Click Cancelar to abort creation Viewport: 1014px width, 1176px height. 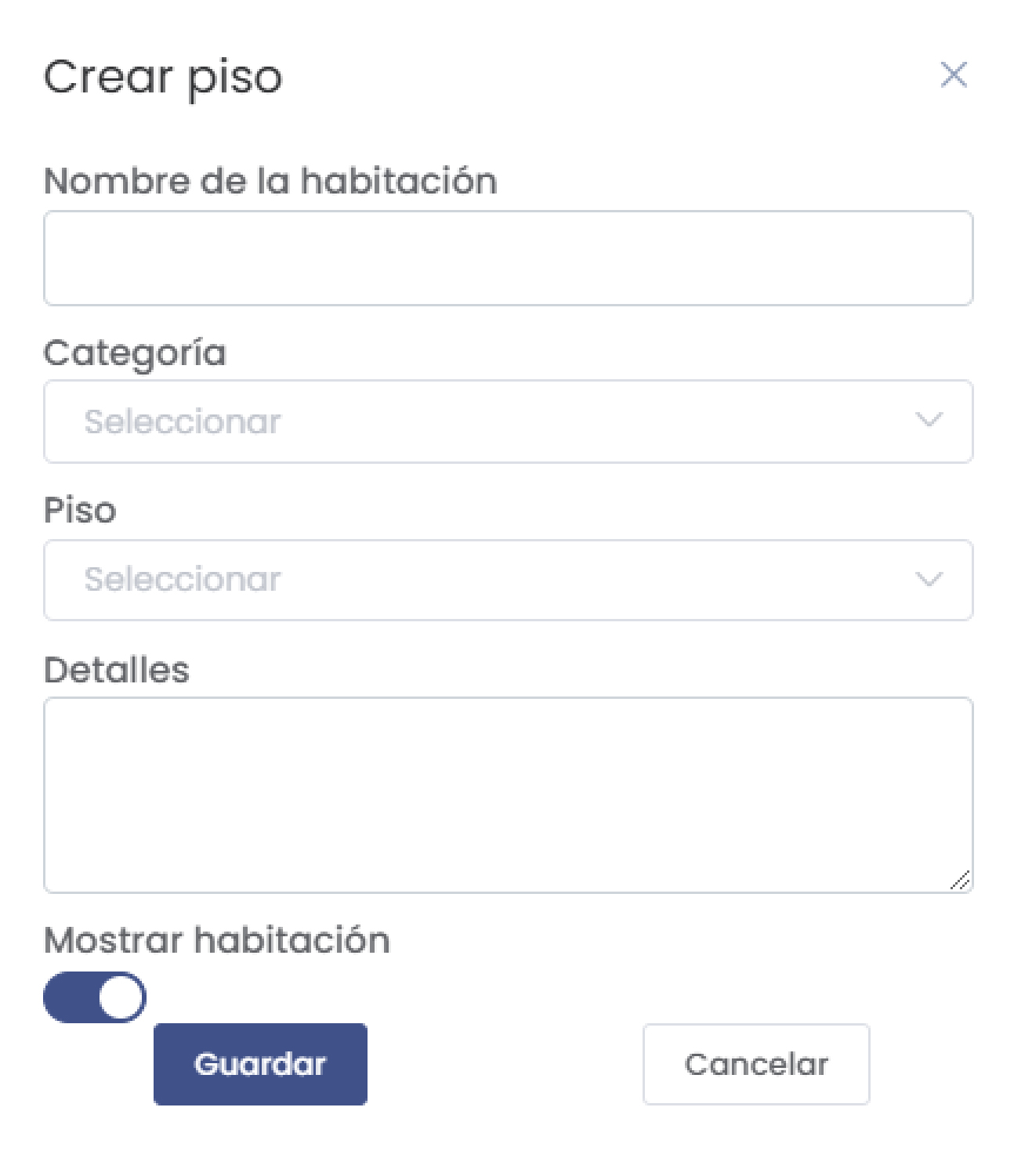[756, 1064]
